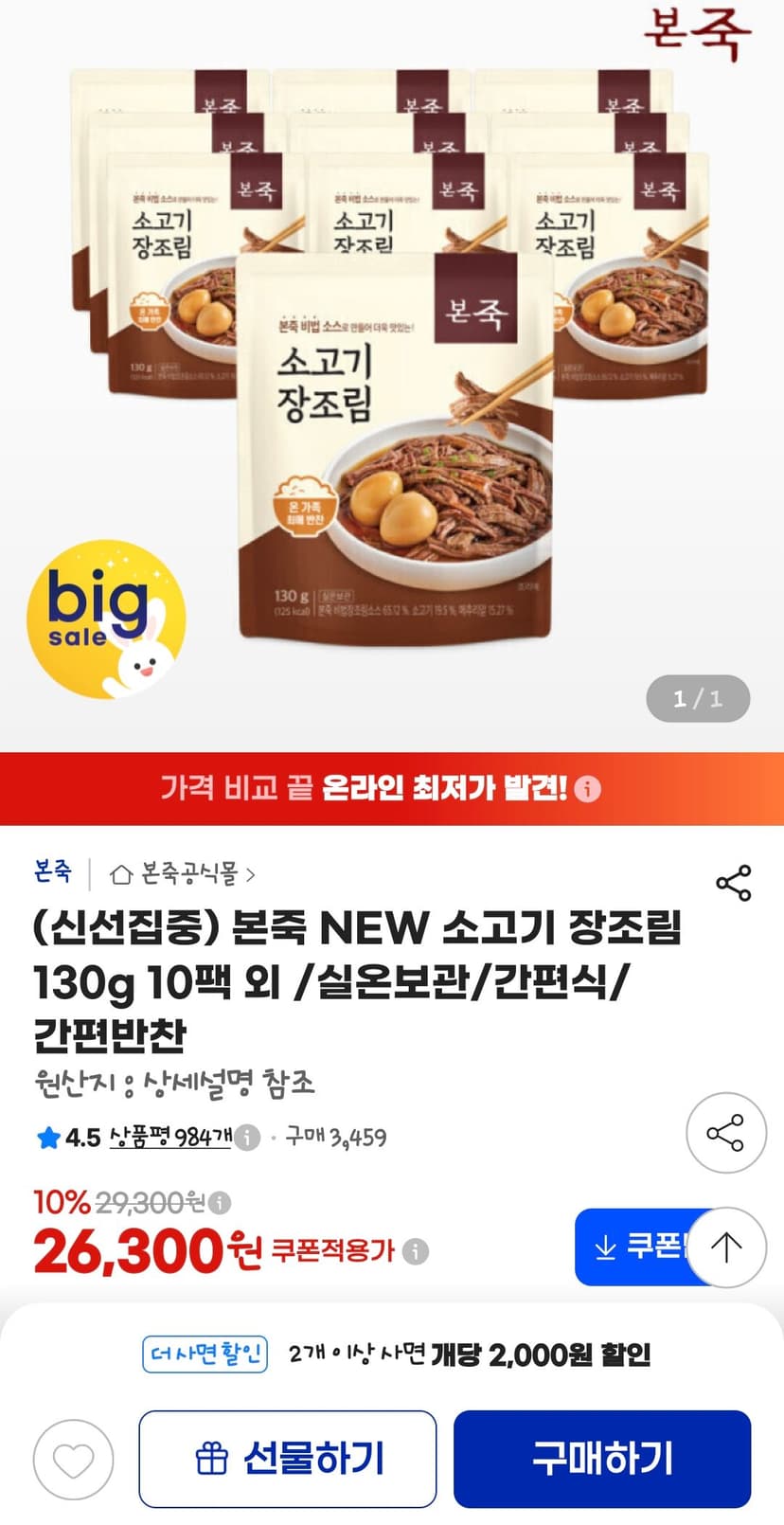Open the 상품평 984개 reviews link

coord(170,1137)
